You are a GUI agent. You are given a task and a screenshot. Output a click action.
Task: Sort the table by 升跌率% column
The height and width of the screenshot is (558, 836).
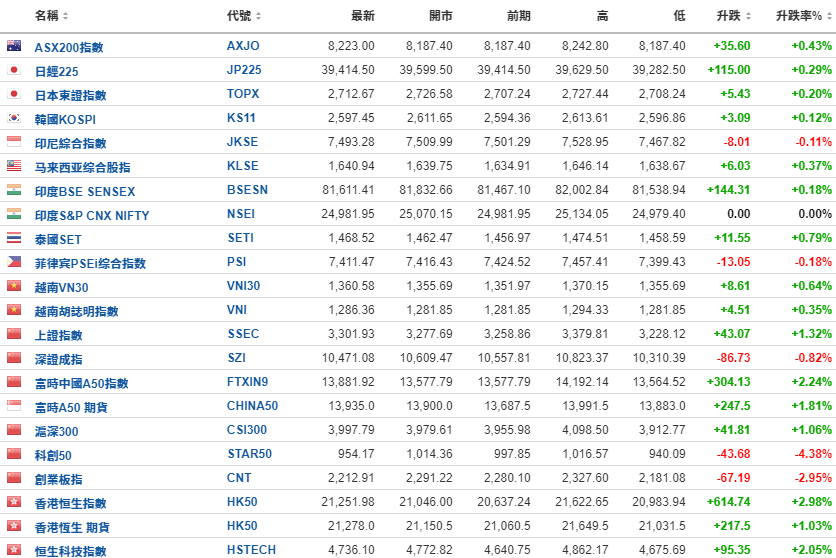click(x=803, y=16)
